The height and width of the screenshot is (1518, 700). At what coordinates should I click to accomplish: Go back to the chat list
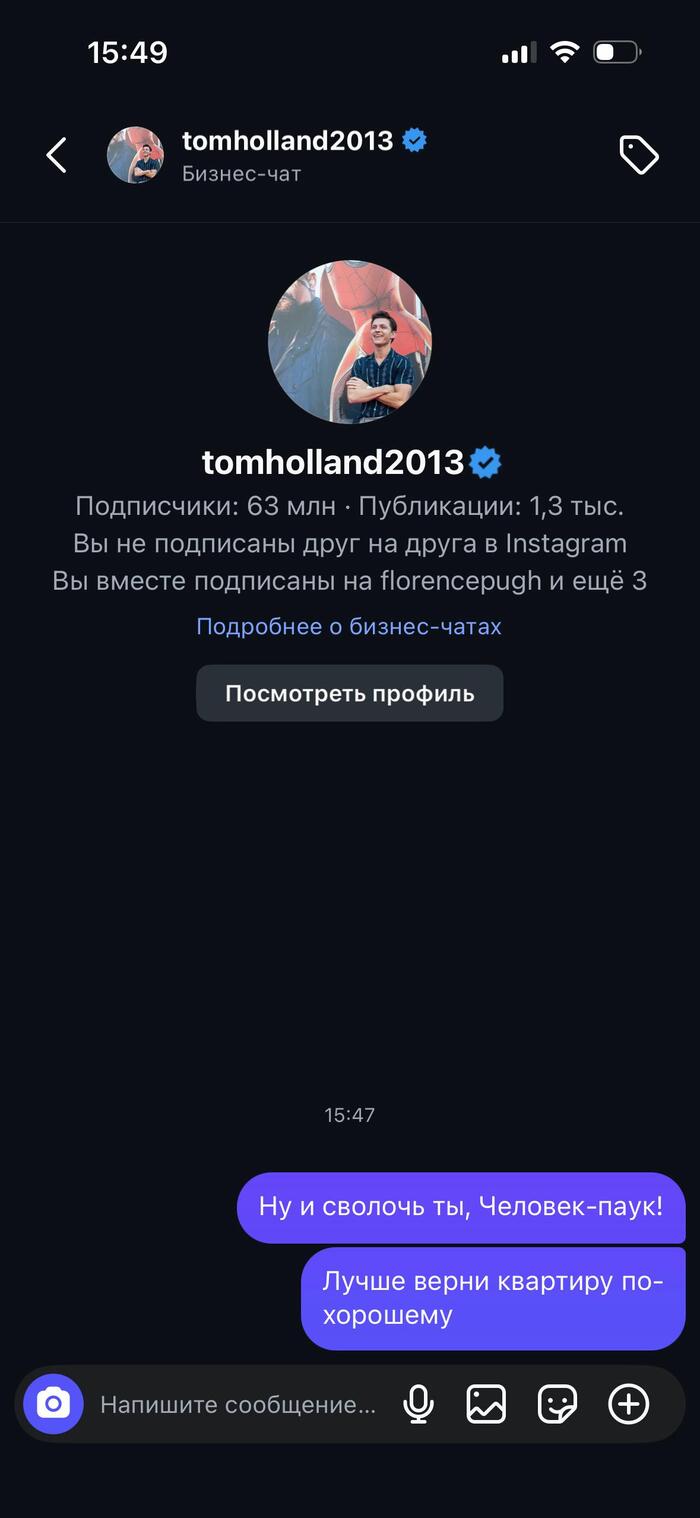point(57,155)
